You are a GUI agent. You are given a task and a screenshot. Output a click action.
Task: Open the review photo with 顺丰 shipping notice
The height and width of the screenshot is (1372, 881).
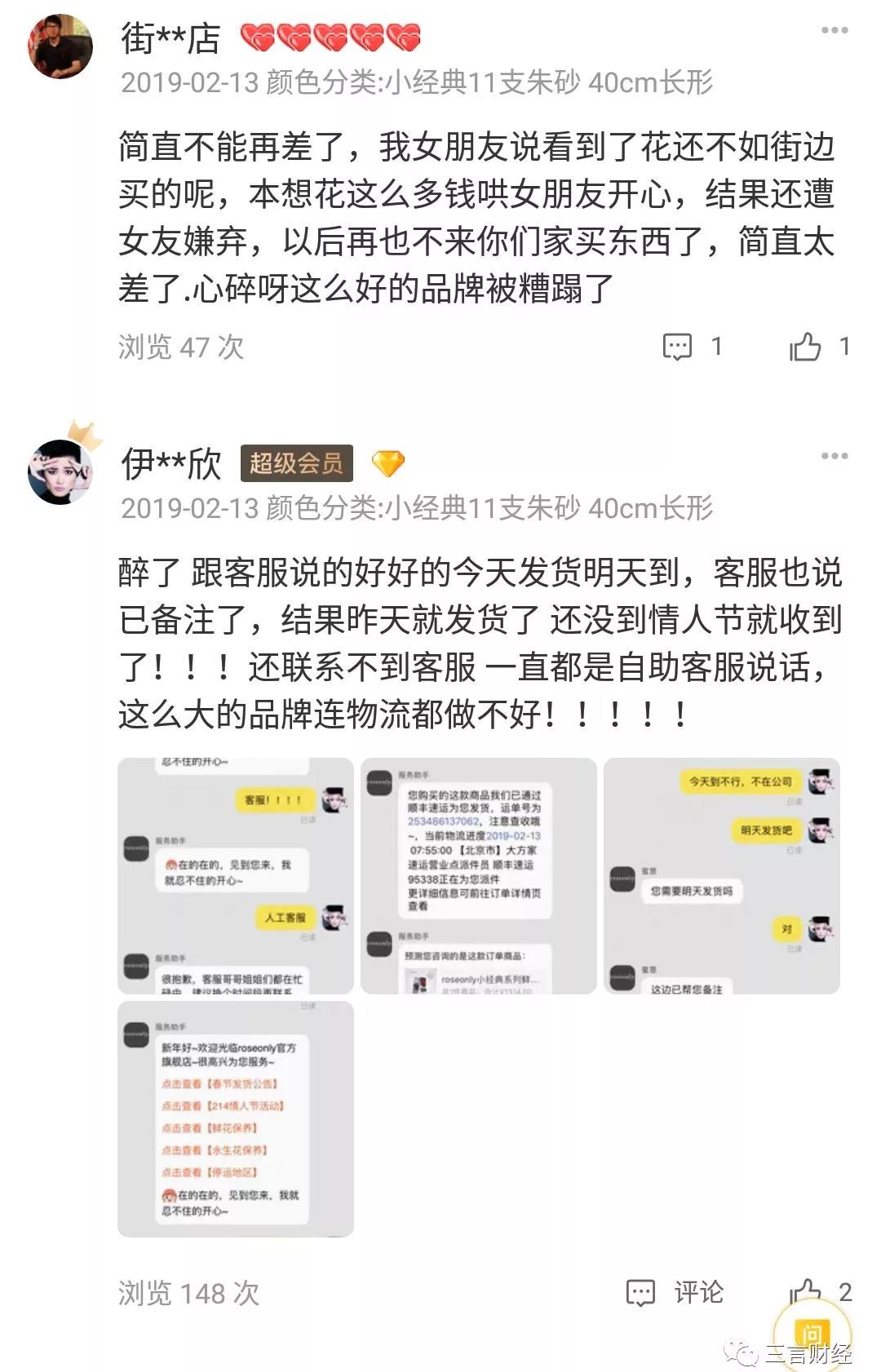pyautogui.click(x=478, y=875)
